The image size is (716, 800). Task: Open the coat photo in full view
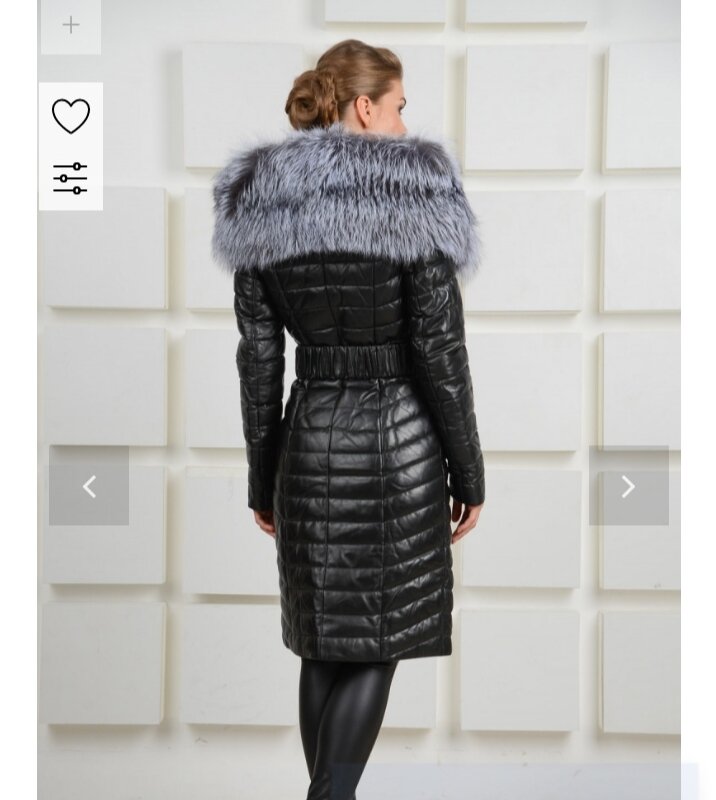[x=360, y=400]
